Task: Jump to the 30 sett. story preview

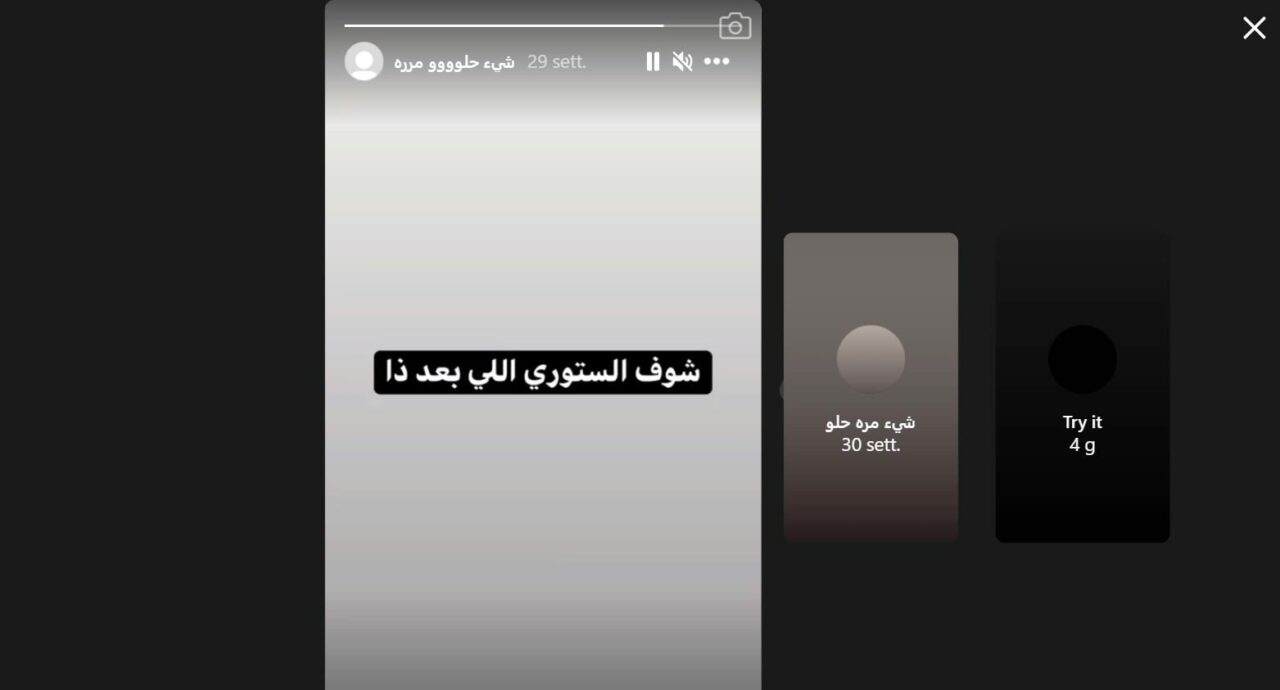Action: [x=870, y=388]
